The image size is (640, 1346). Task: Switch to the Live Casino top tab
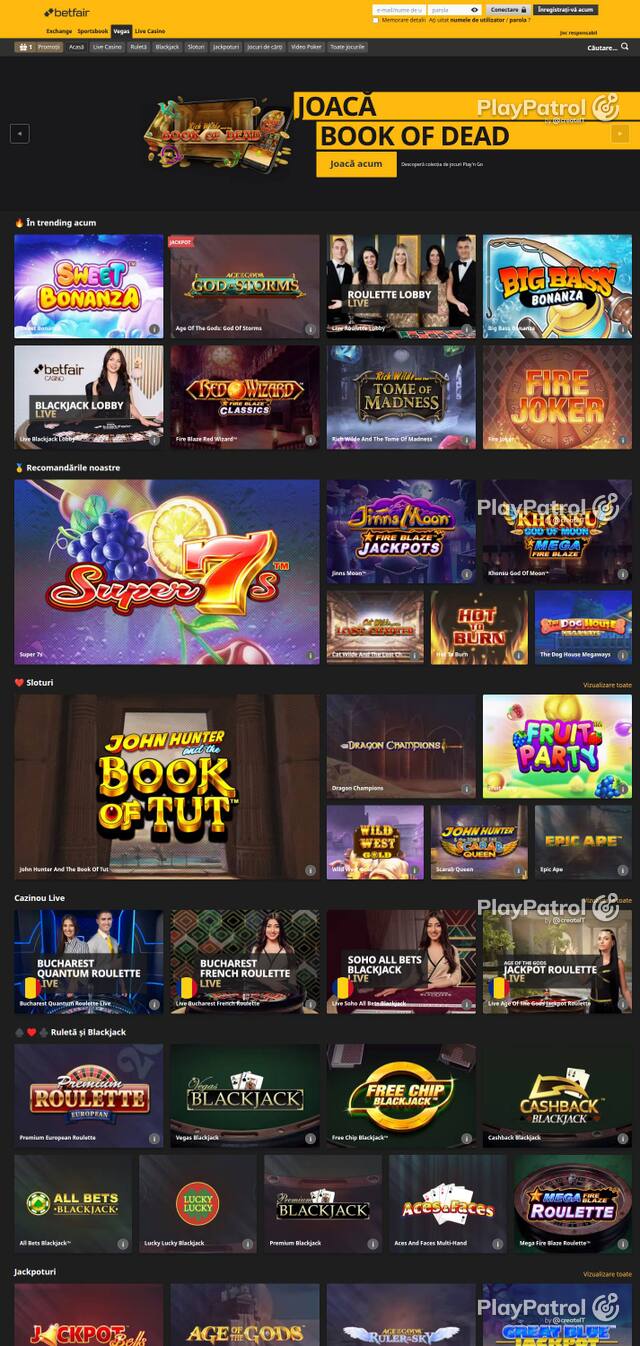click(x=149, y=31)
